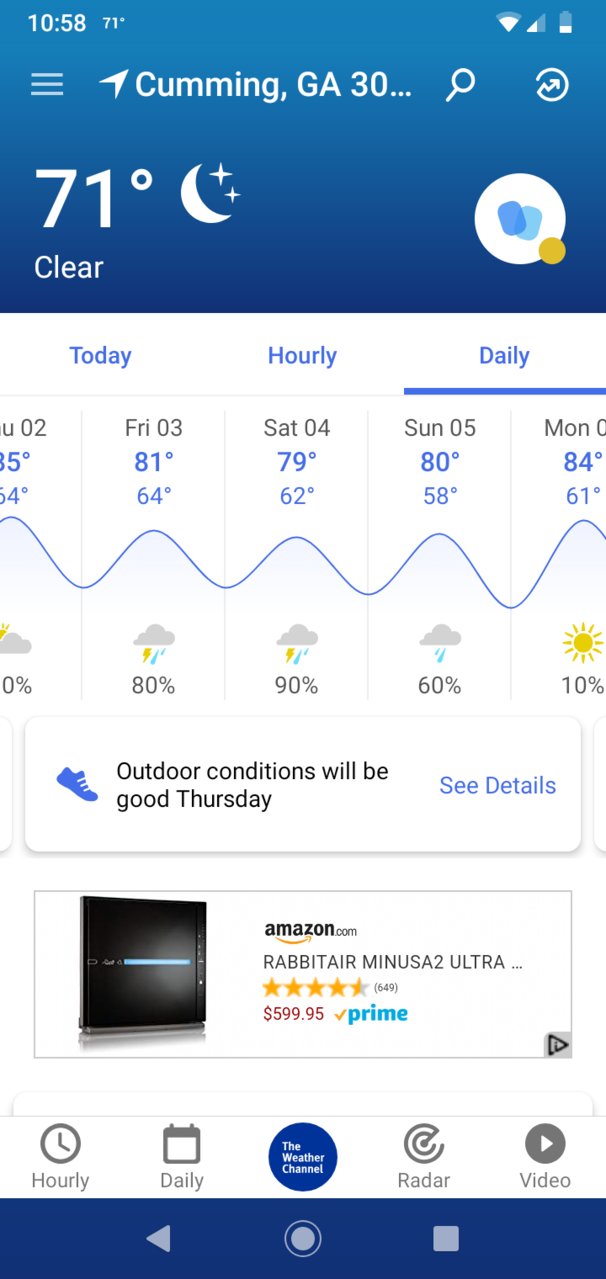Image resolution: width=606 pixels, height=1279 pixels.
Task: Open the Video tab
Action: tap(545, 1158)
